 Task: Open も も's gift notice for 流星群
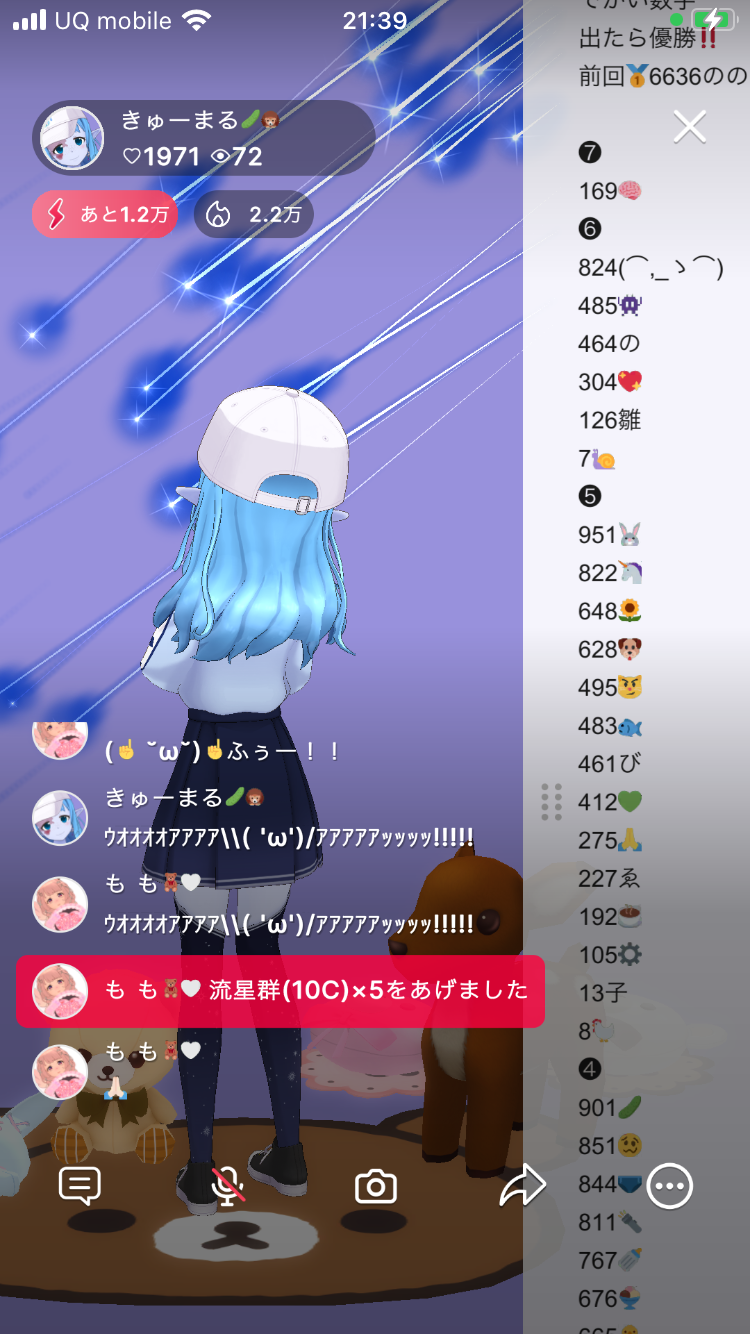[280, 991]
